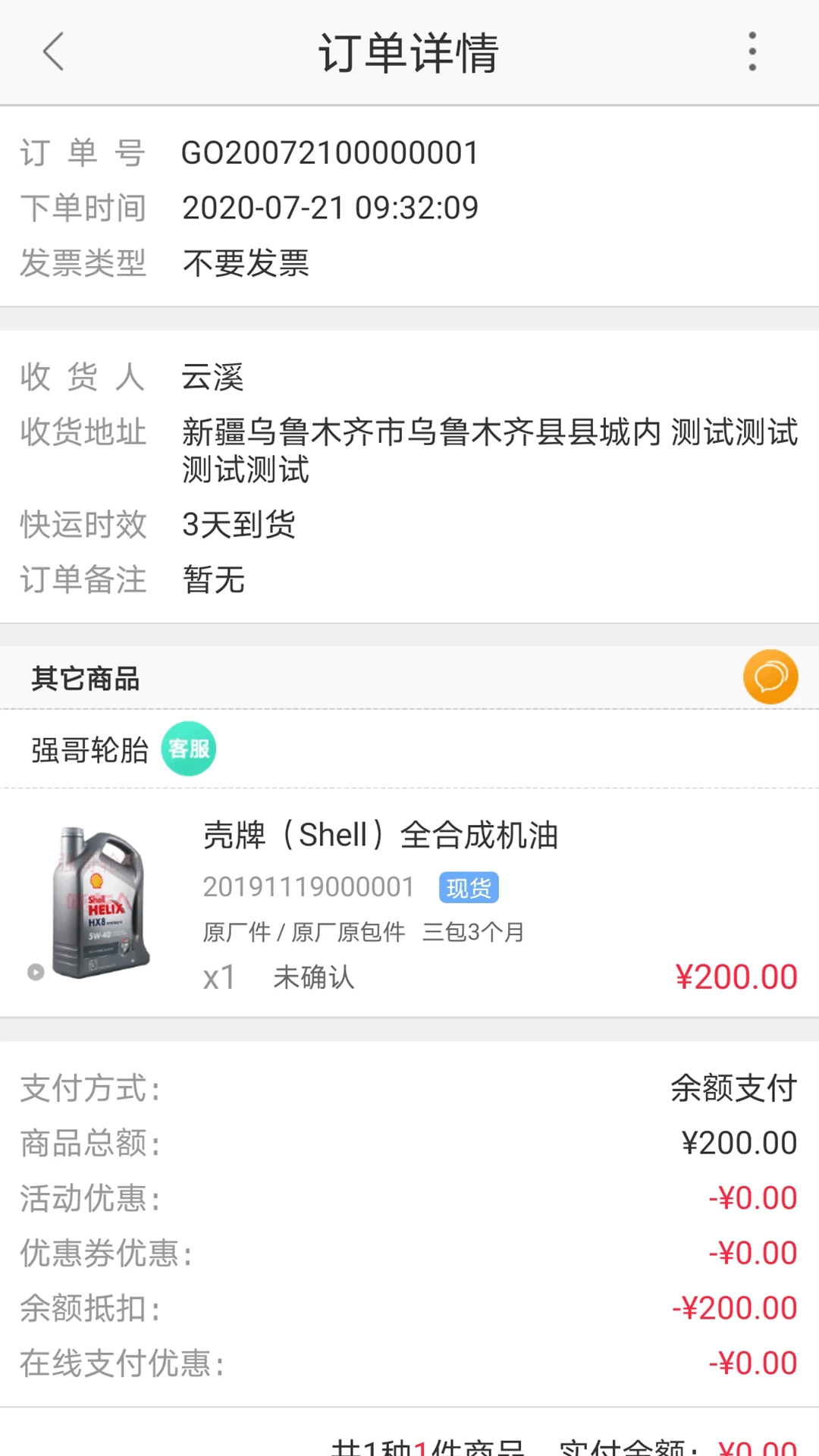This screenshot has width=819, height=1456.
Task: Tap the 订单详情 title bar
Action: coord(409,53)
